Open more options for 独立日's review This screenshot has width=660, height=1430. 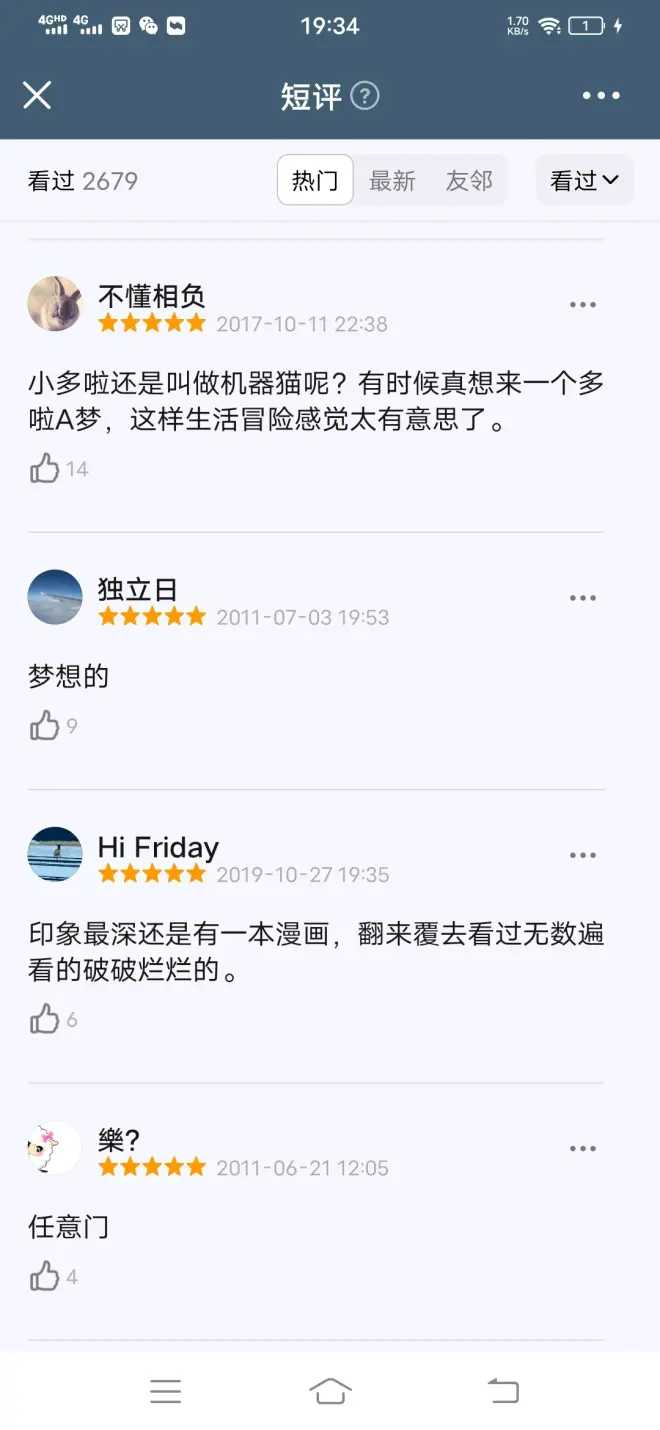(582, 598)
